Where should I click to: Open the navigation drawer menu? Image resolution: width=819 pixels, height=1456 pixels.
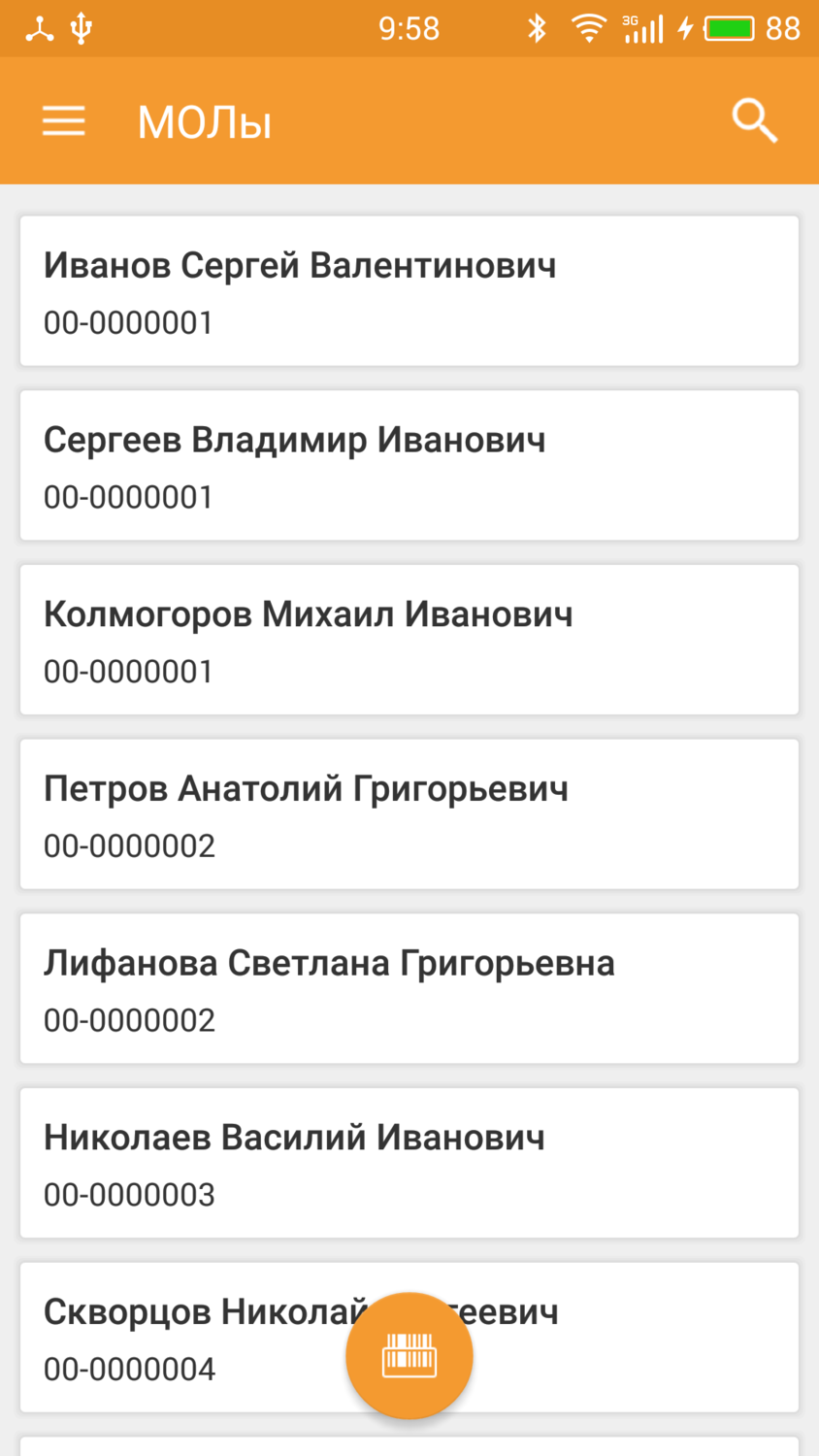tap(63, 120)
